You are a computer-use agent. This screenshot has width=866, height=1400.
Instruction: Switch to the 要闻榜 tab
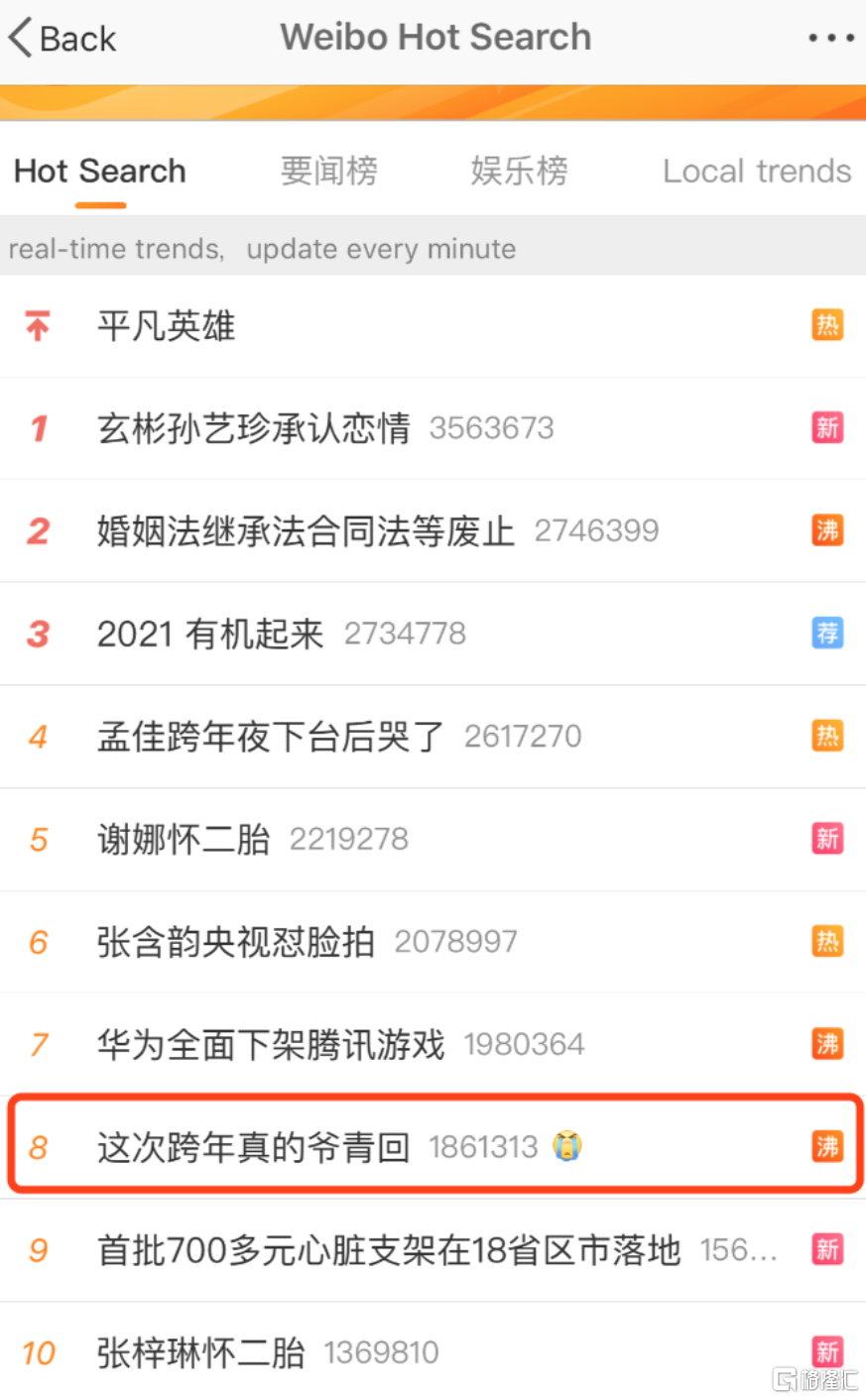tap(328, 172)
